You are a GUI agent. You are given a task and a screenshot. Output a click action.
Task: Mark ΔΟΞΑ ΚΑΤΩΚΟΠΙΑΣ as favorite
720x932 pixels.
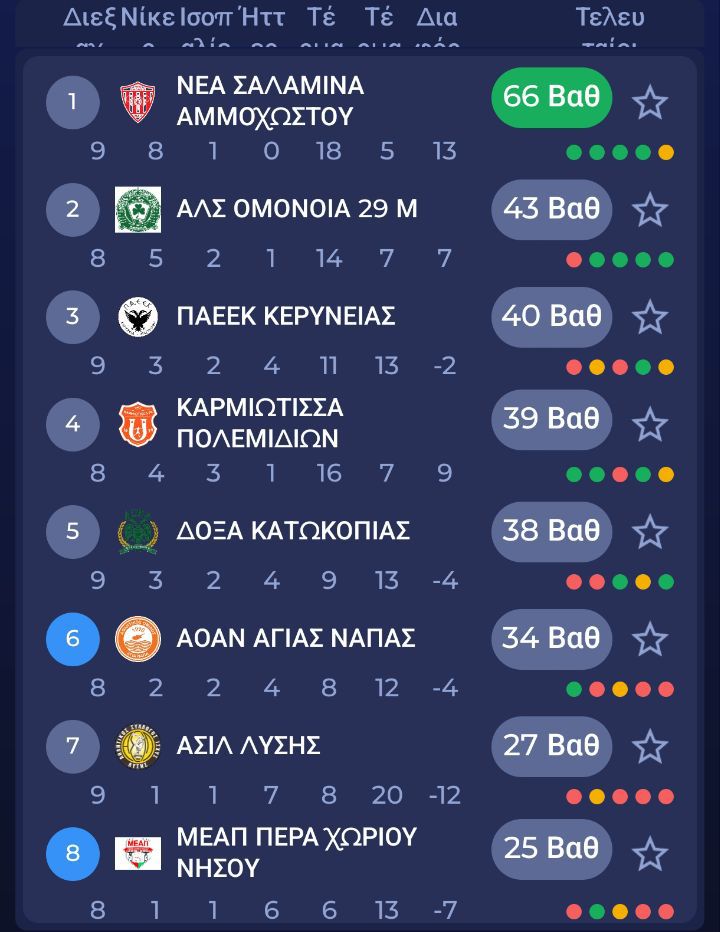coord(650,531)
